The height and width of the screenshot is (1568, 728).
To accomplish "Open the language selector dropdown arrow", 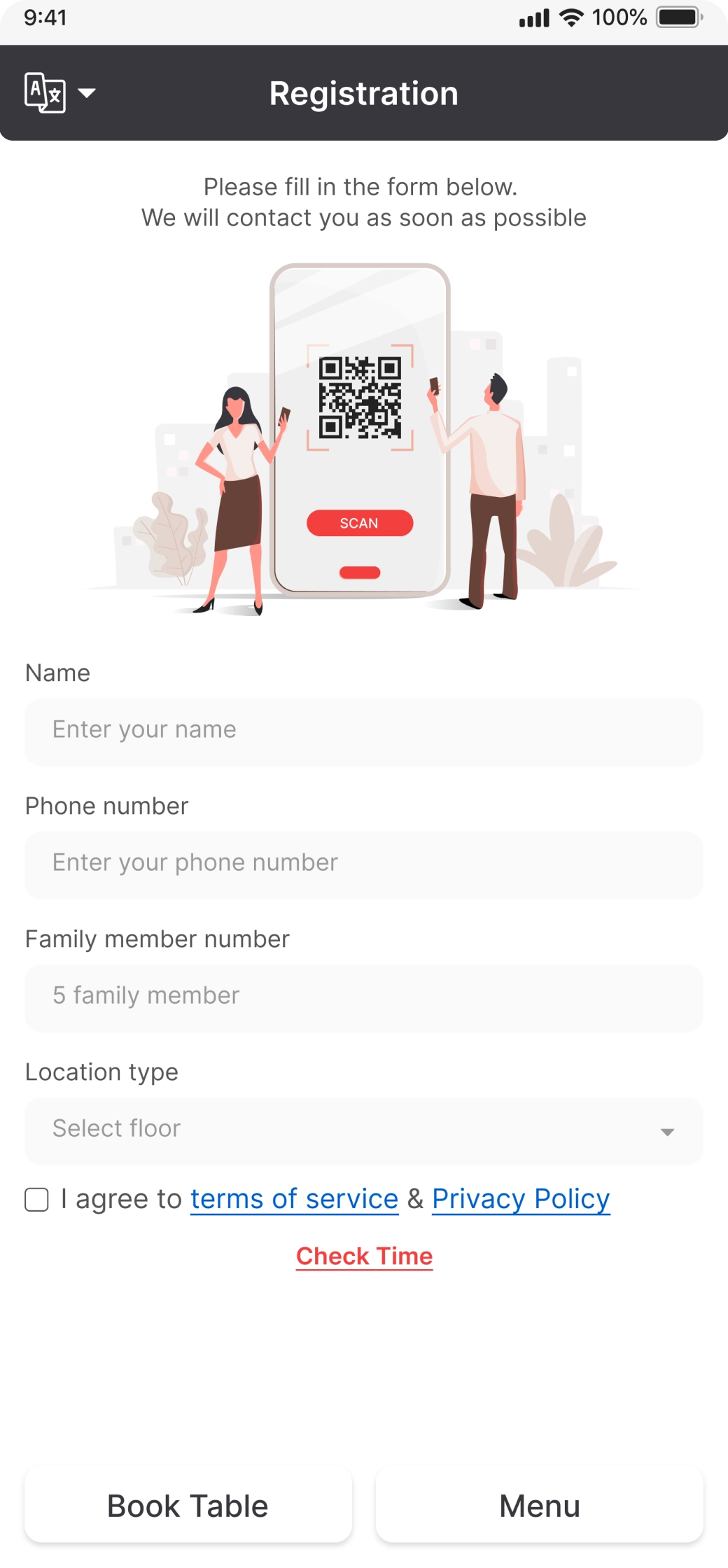I will 87,93.
